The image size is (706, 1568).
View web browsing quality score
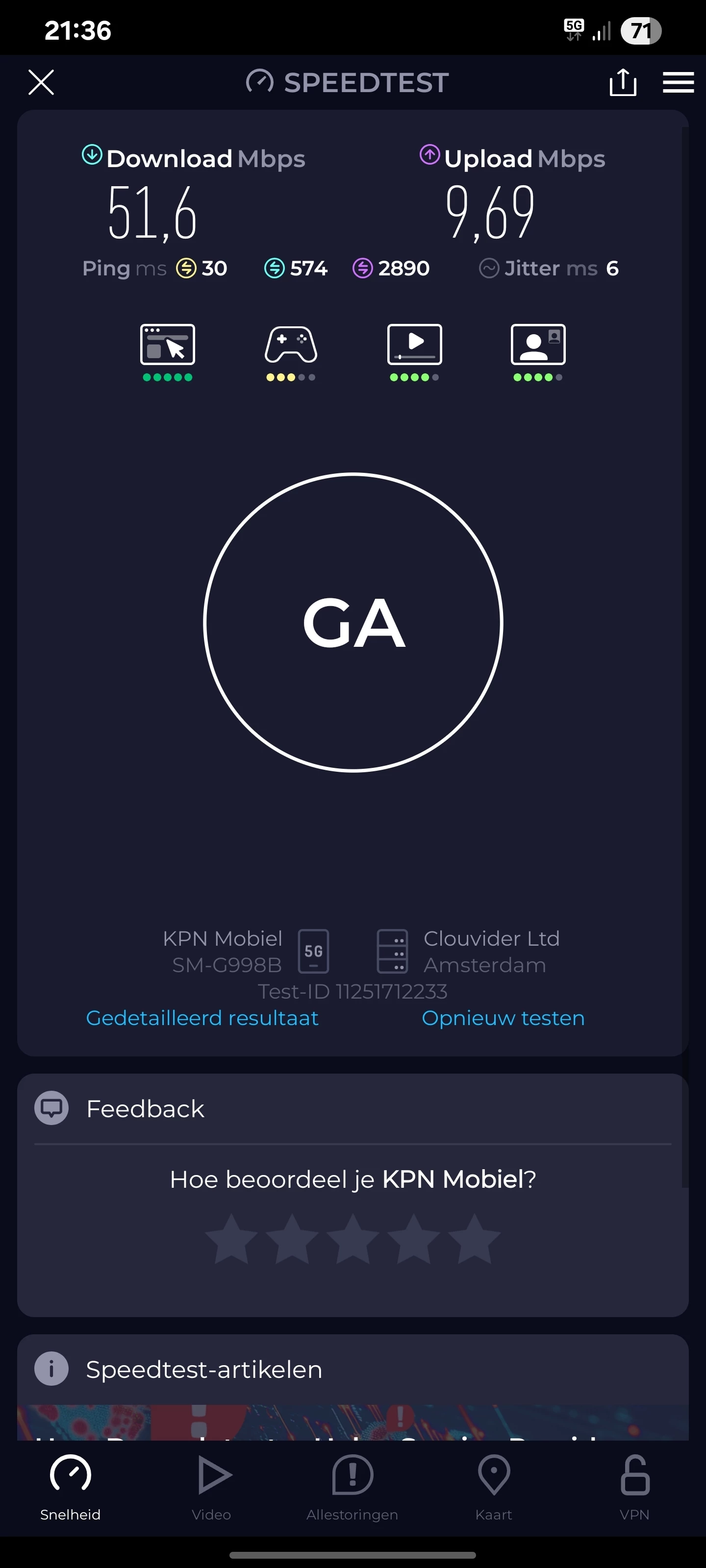(168, 352)
